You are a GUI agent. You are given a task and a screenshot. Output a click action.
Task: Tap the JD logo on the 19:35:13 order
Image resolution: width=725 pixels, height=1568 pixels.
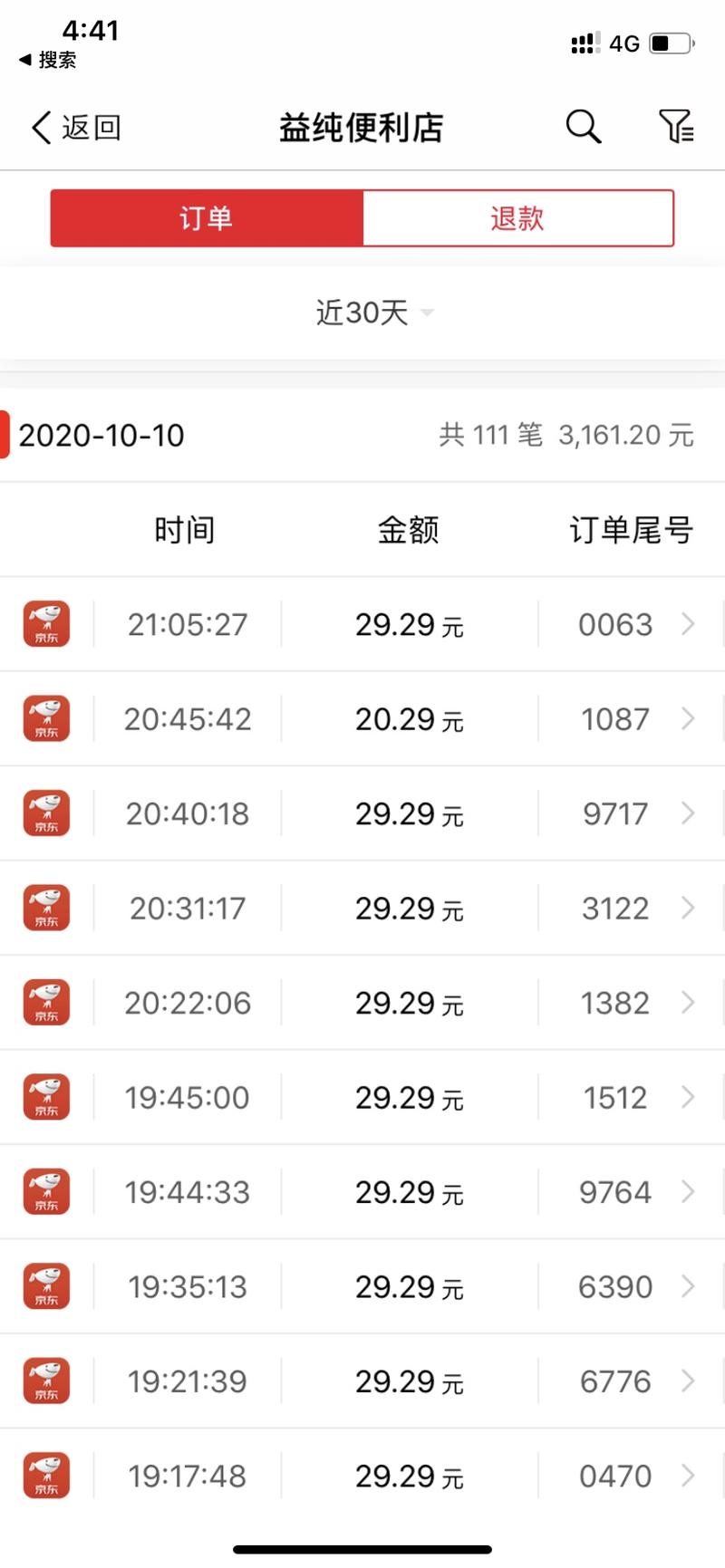tap(45, 1286)
